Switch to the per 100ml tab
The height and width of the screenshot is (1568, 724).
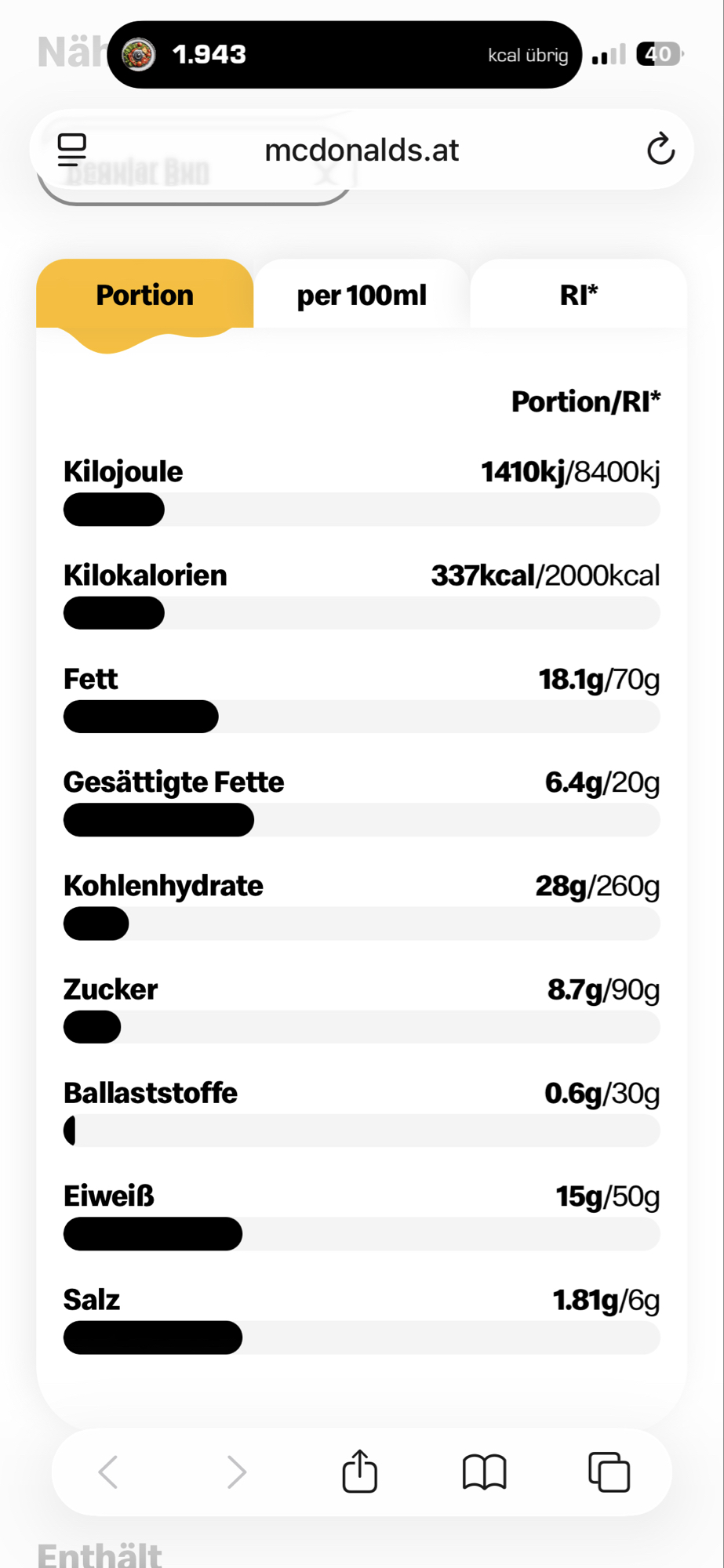361,296
